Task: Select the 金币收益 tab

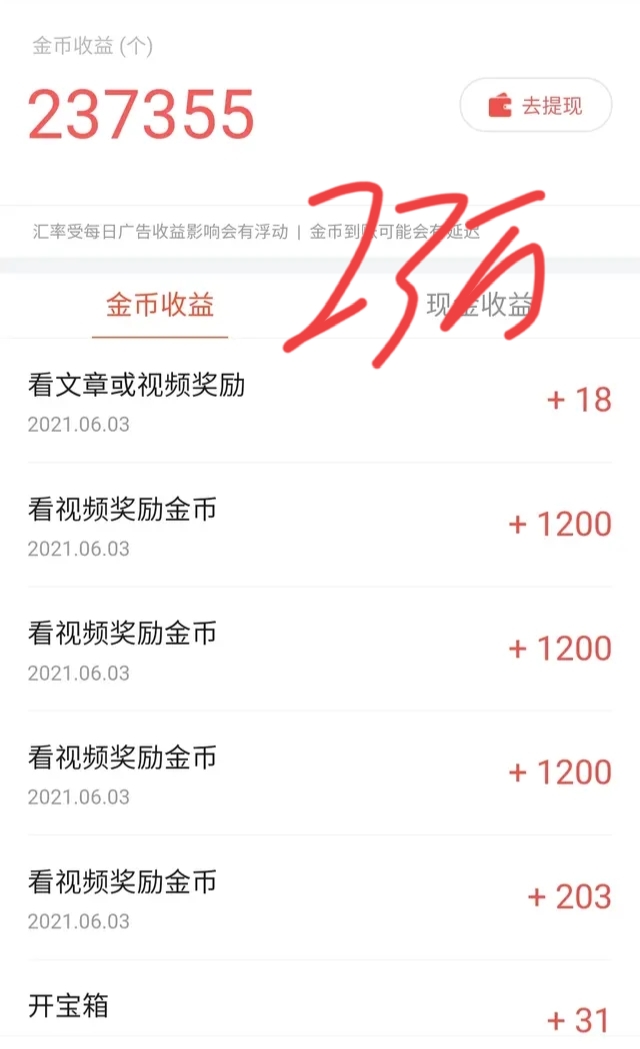Action: pos(160,305)
